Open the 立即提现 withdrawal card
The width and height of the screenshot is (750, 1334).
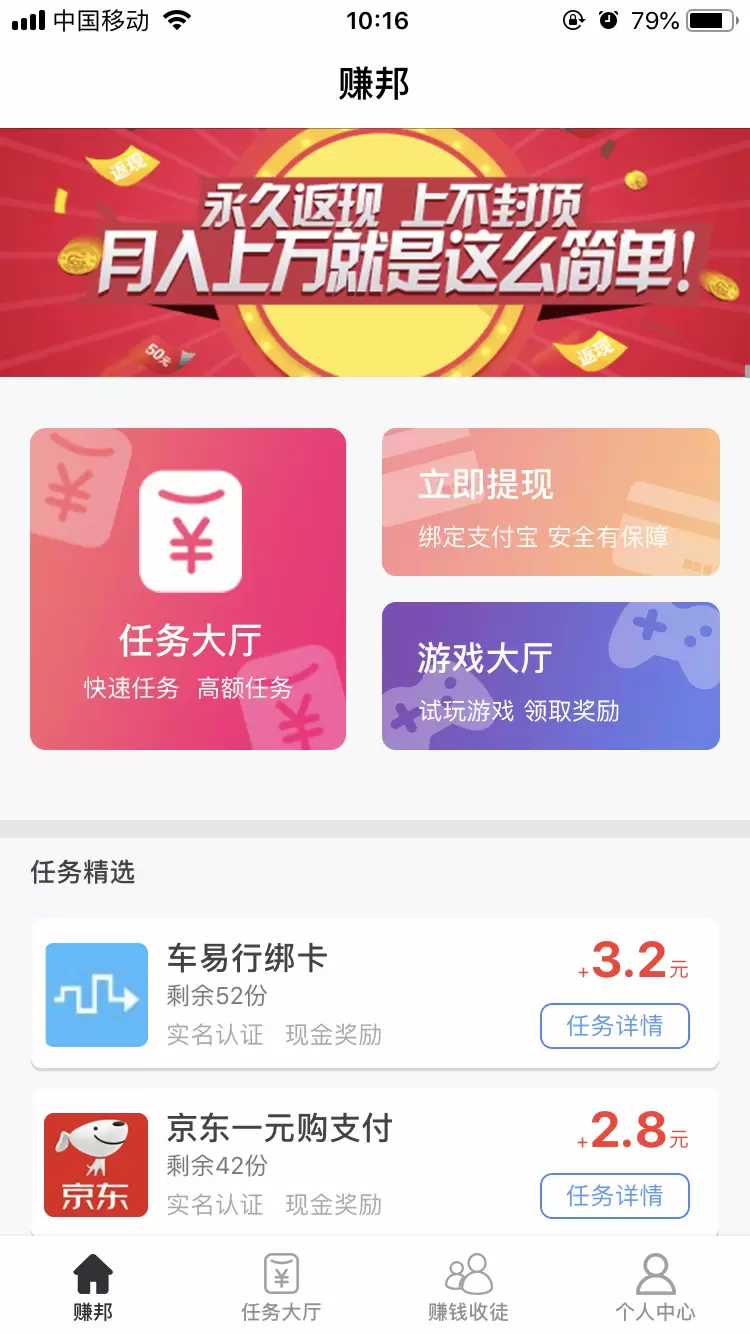point(550,501)
